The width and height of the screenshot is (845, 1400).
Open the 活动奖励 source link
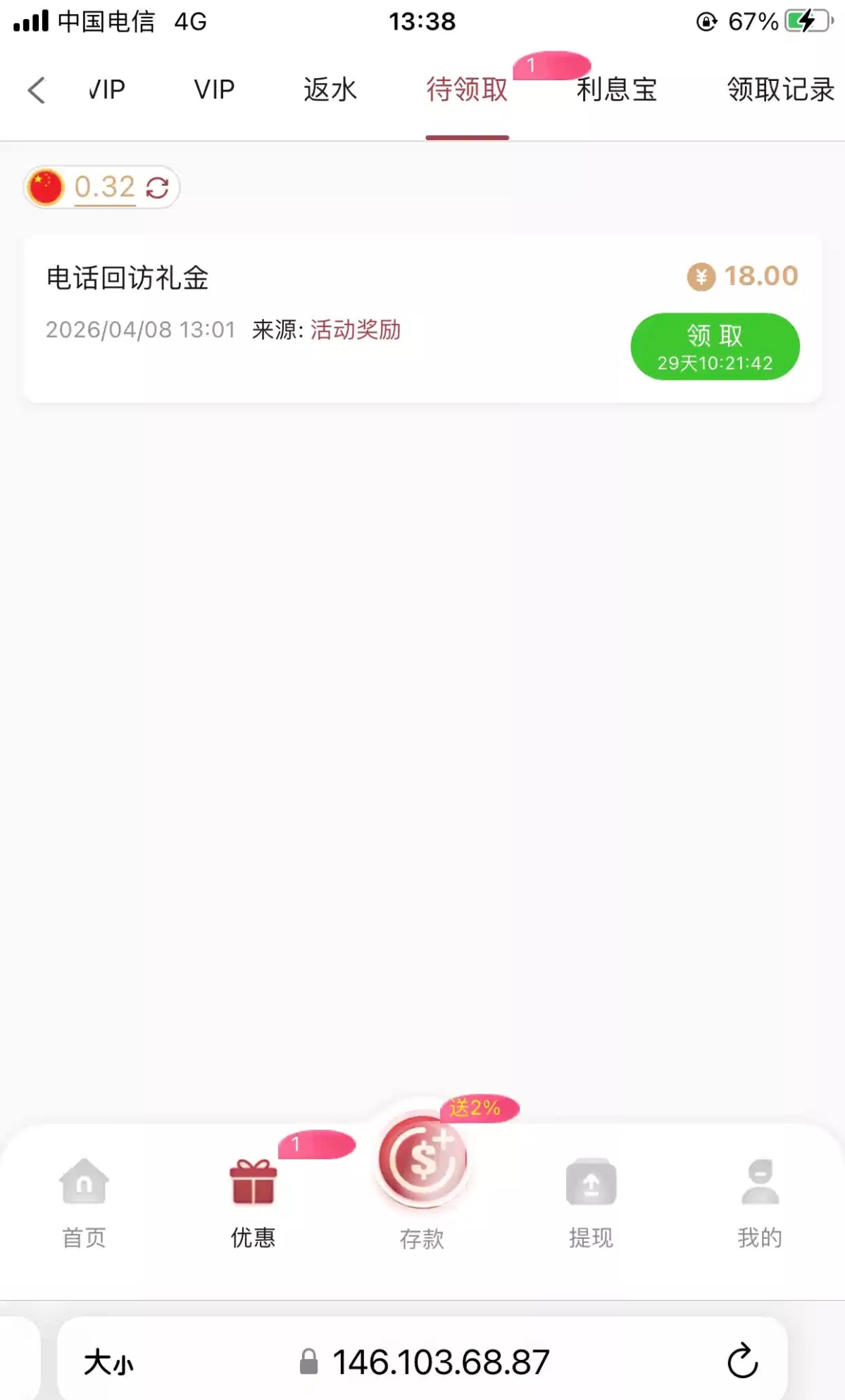point(355,329)
